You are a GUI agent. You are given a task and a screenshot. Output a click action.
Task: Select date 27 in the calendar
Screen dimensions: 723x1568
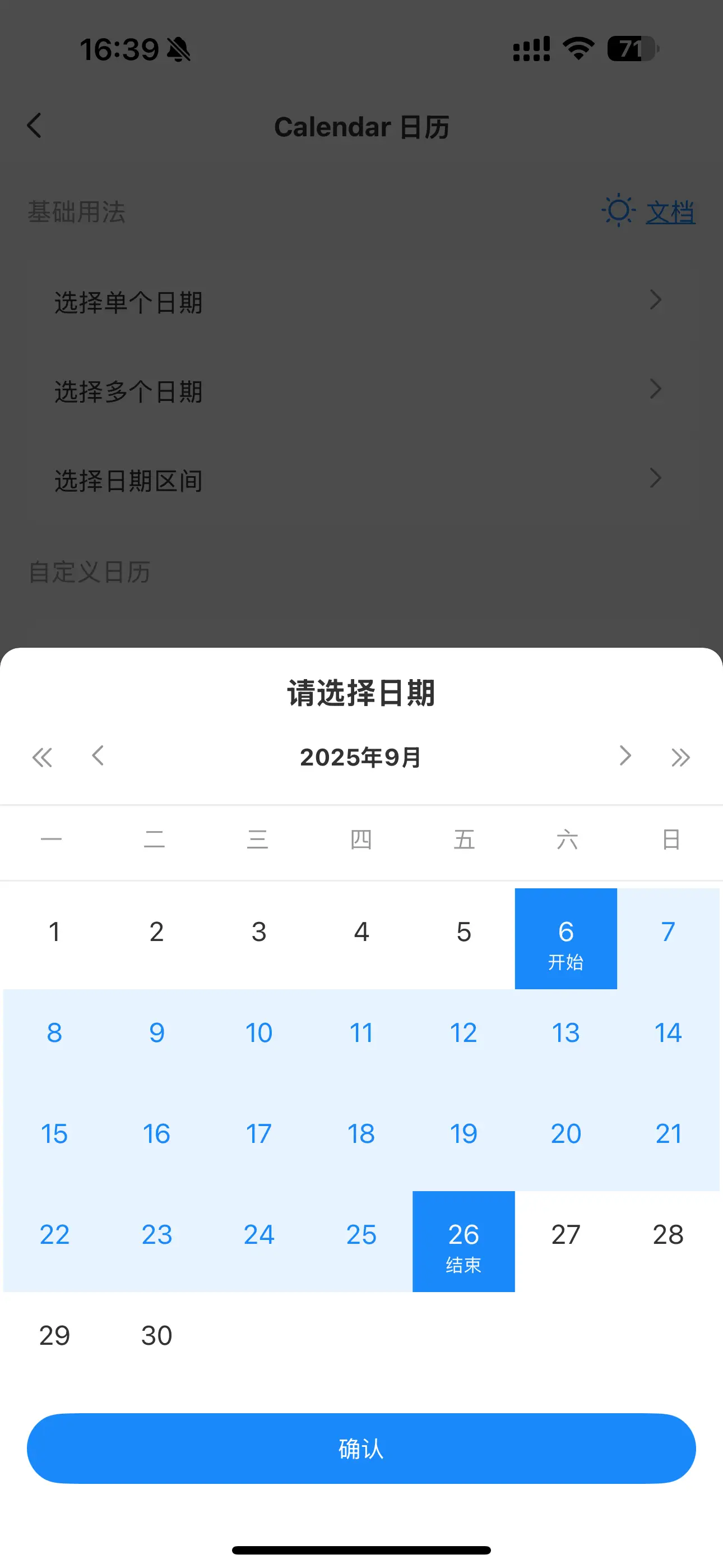566,1235
